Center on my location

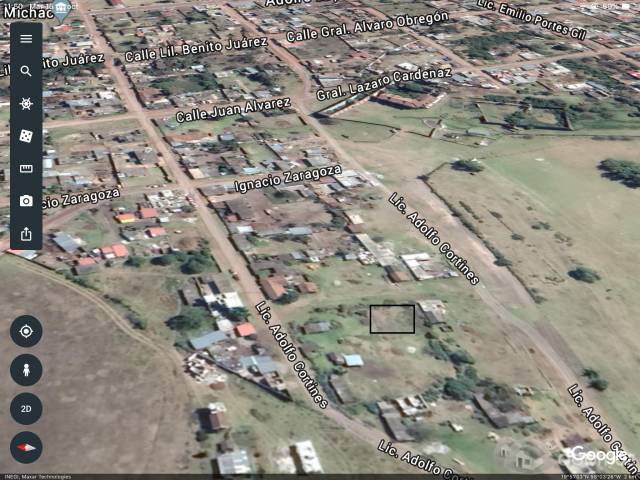coord(26,331)
